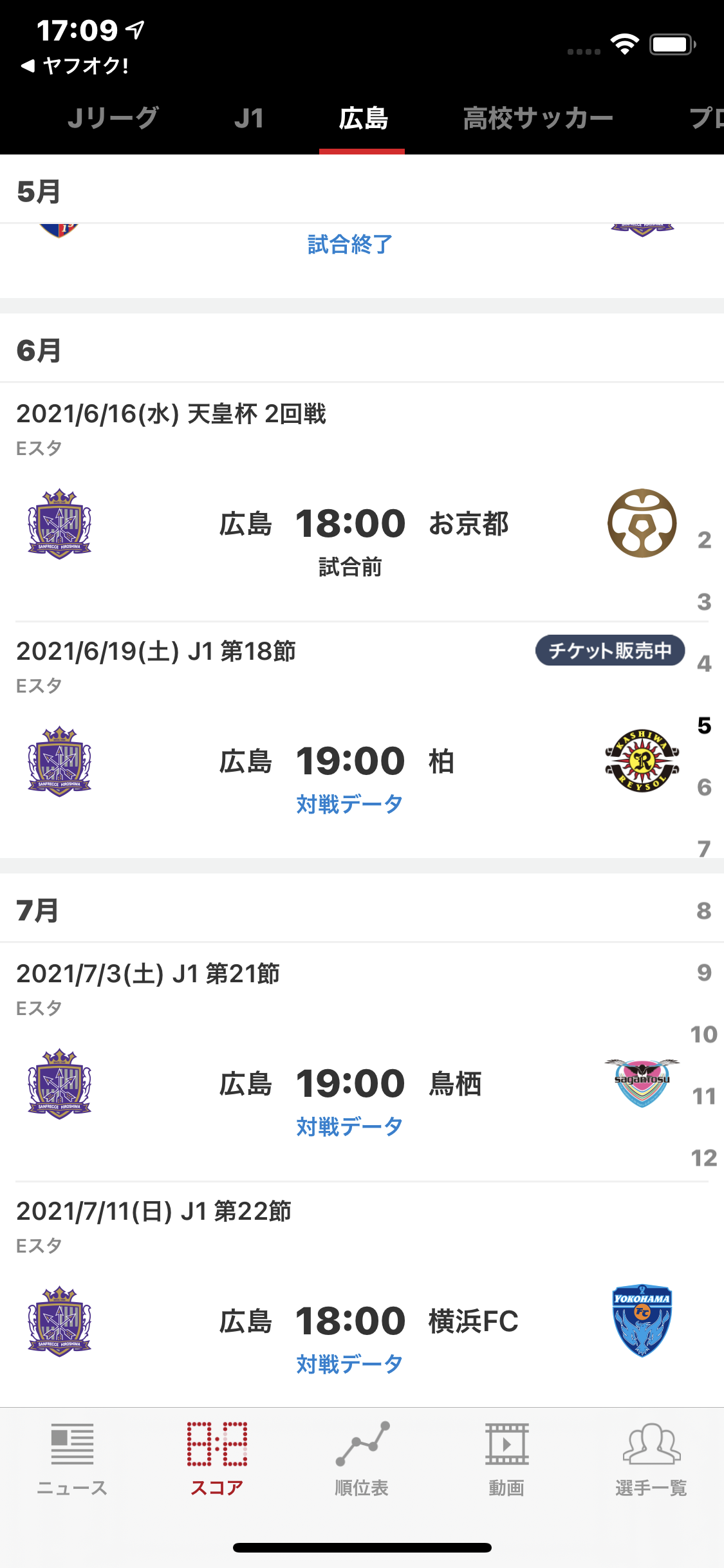Viewport: 724px width, 1568px height.
Task: Switch to the Jリーグ tab
Action: (x=113, y=118)
